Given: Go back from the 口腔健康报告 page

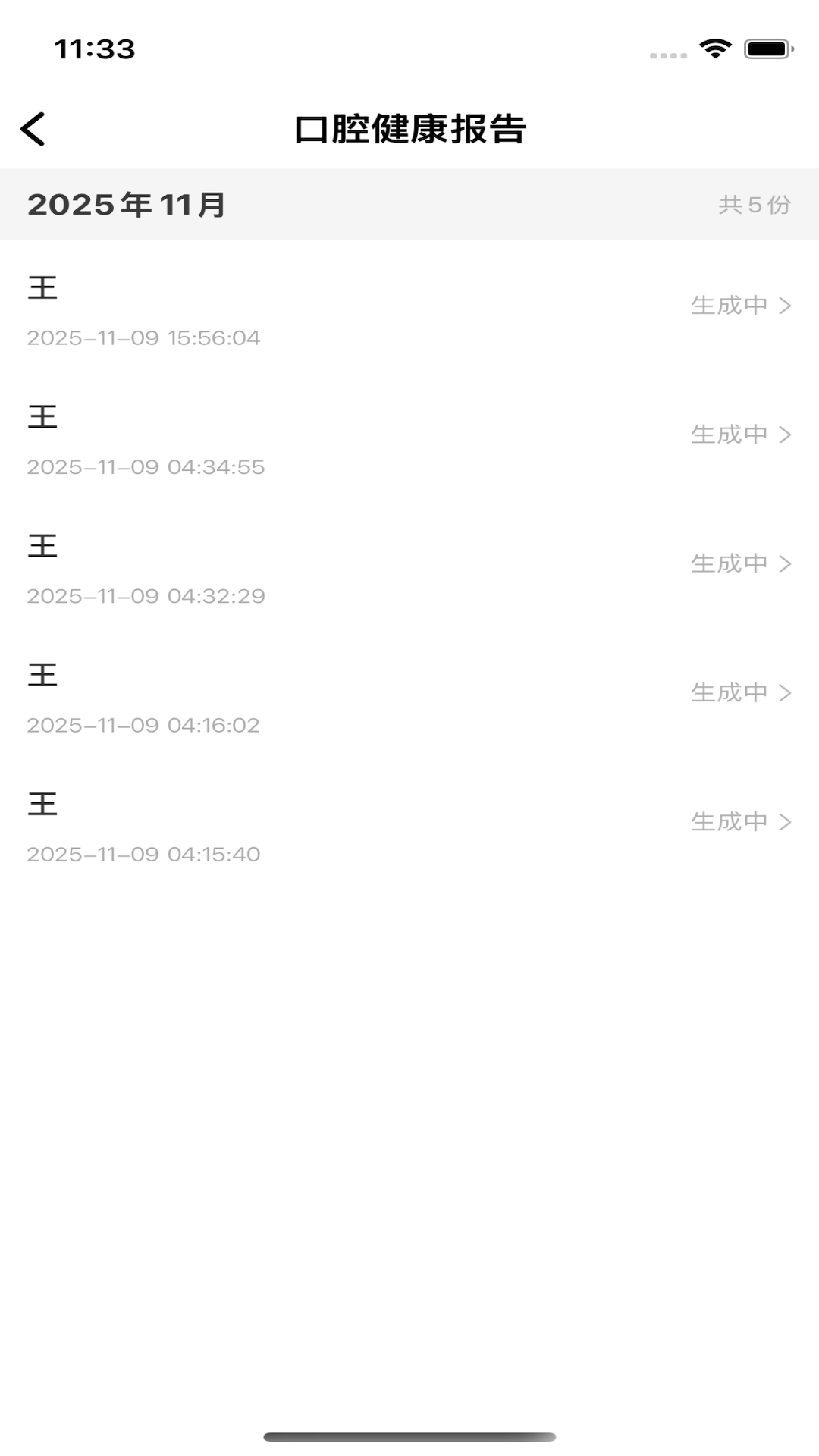Looking at the screenshot, I should coord(33,129).
